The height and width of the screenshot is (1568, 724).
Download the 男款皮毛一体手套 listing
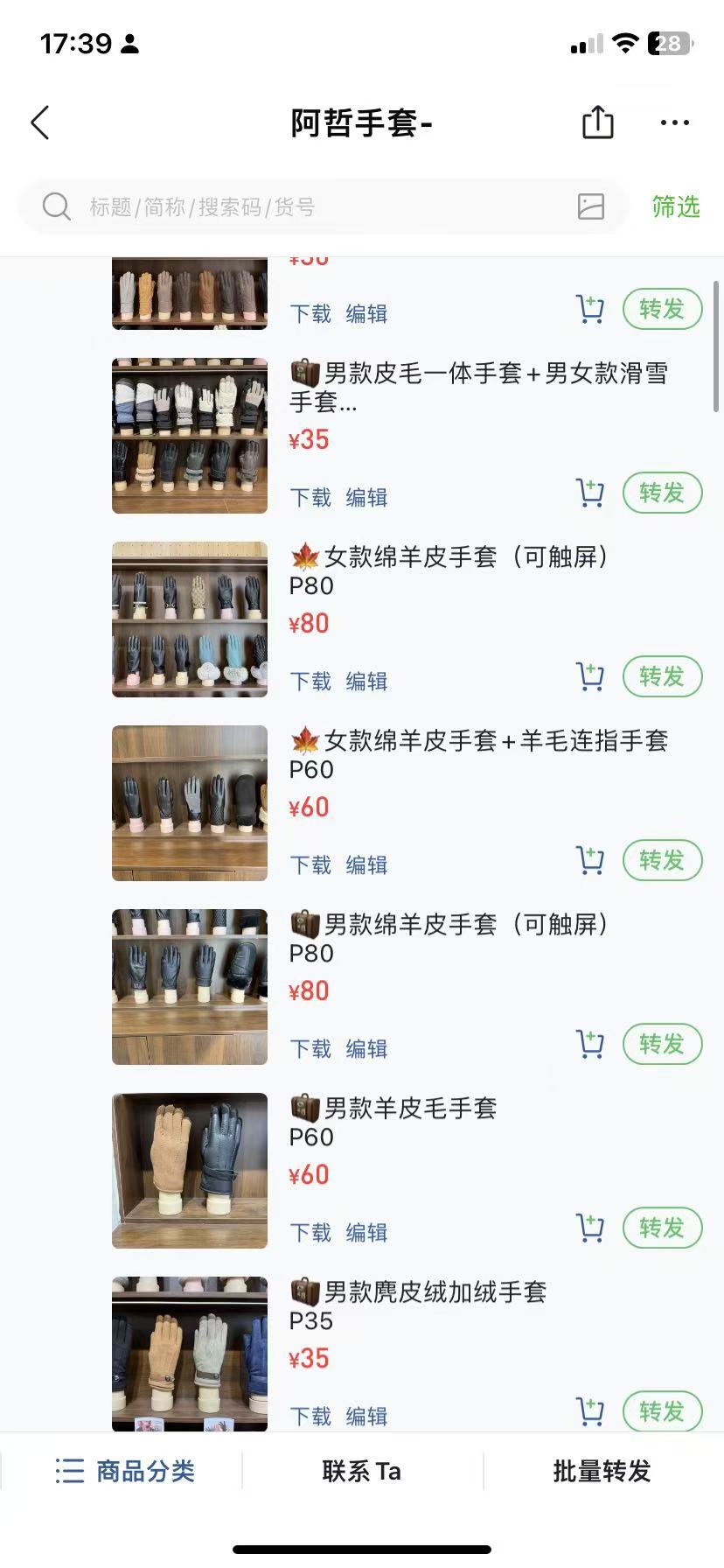tap(310, 498)
